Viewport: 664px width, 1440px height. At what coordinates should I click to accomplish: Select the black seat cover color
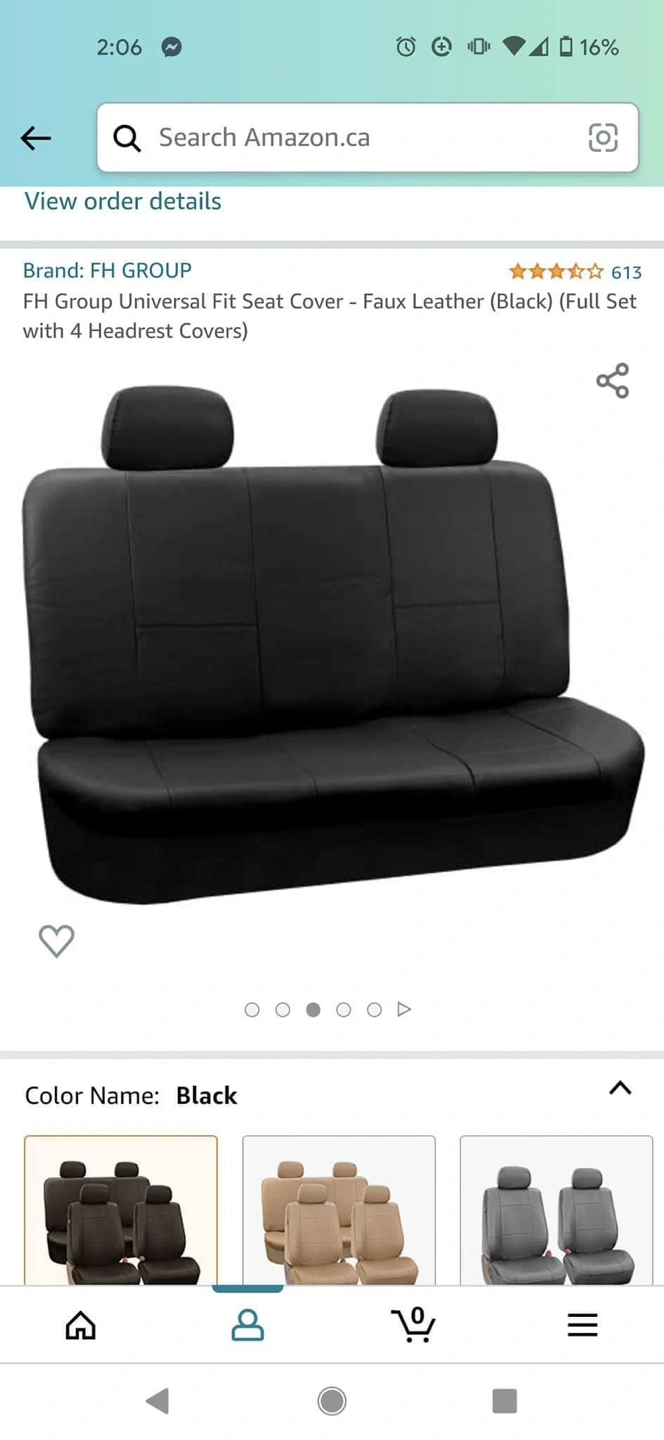(x=121, y=1210)
